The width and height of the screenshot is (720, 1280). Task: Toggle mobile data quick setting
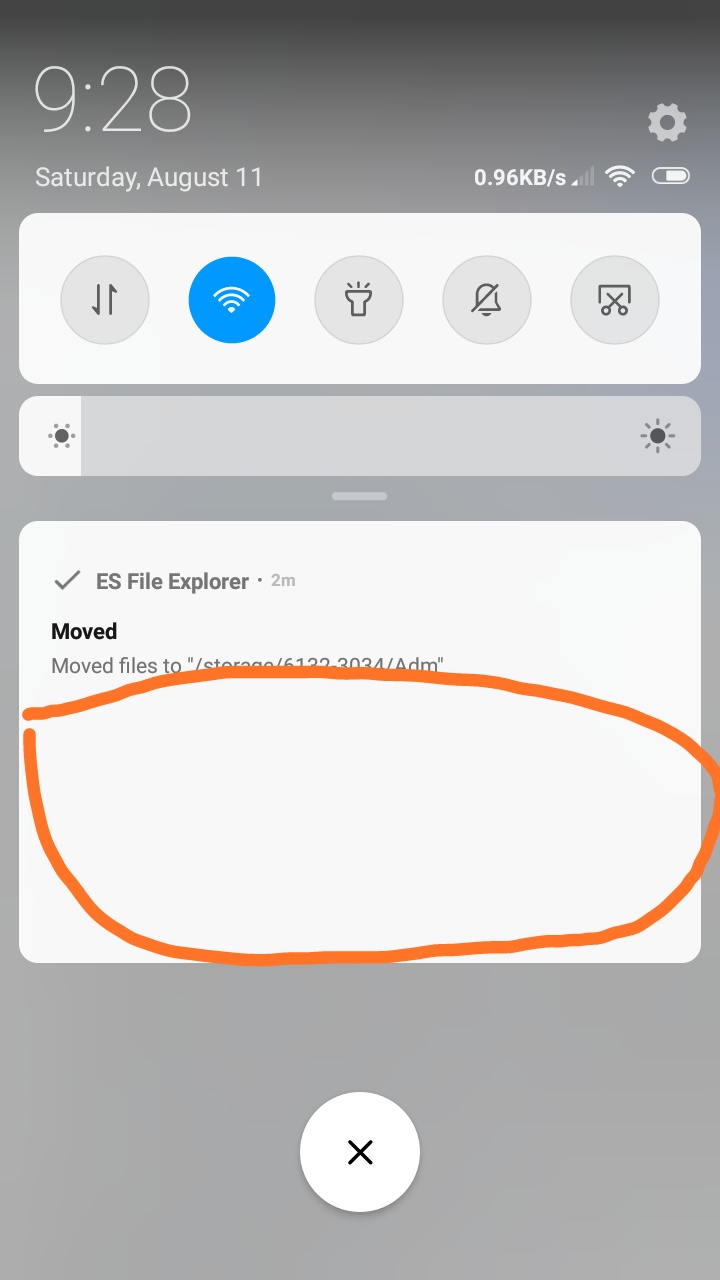(105, 300)
